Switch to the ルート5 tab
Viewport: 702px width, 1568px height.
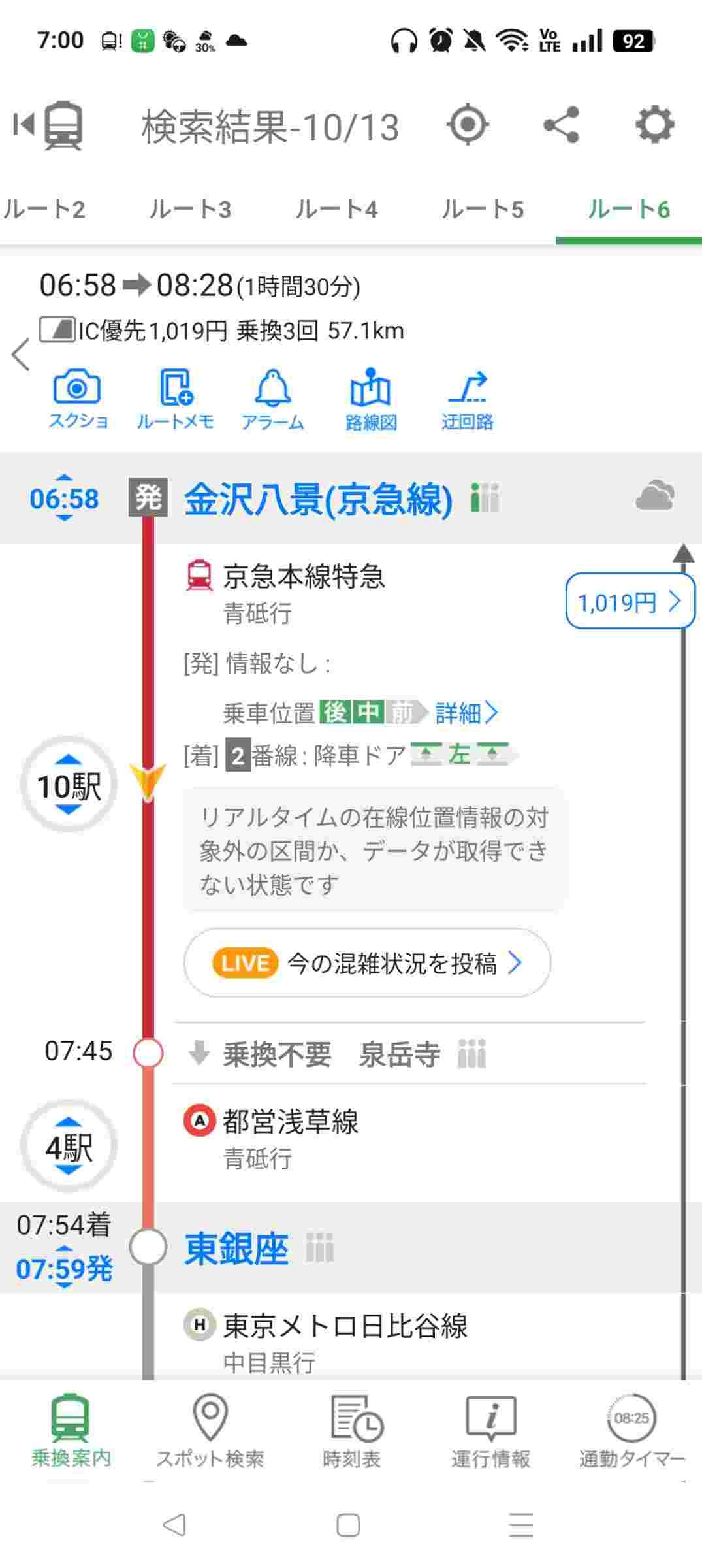point(483,210)
